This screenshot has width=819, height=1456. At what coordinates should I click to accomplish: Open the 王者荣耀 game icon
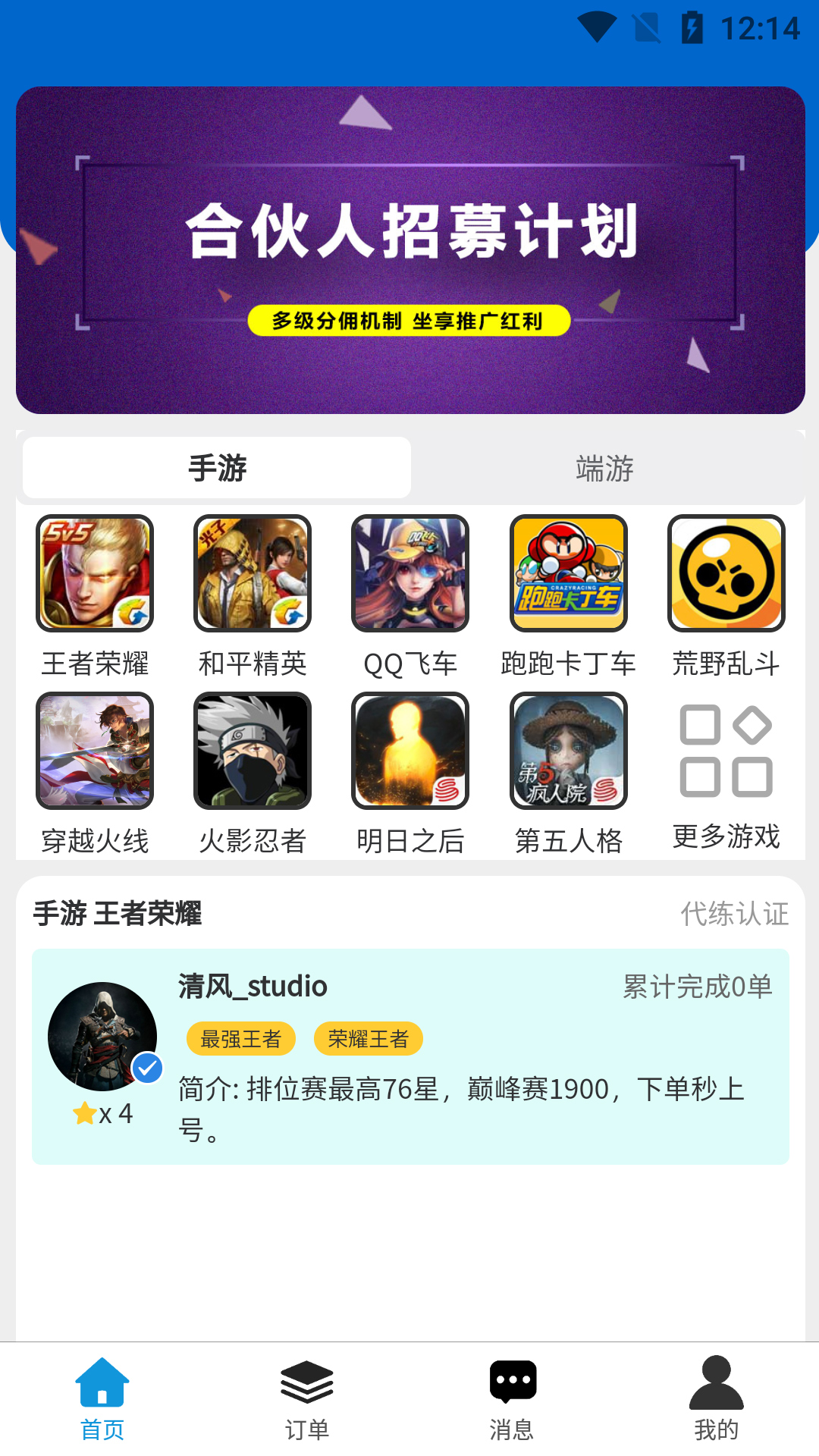94,573
